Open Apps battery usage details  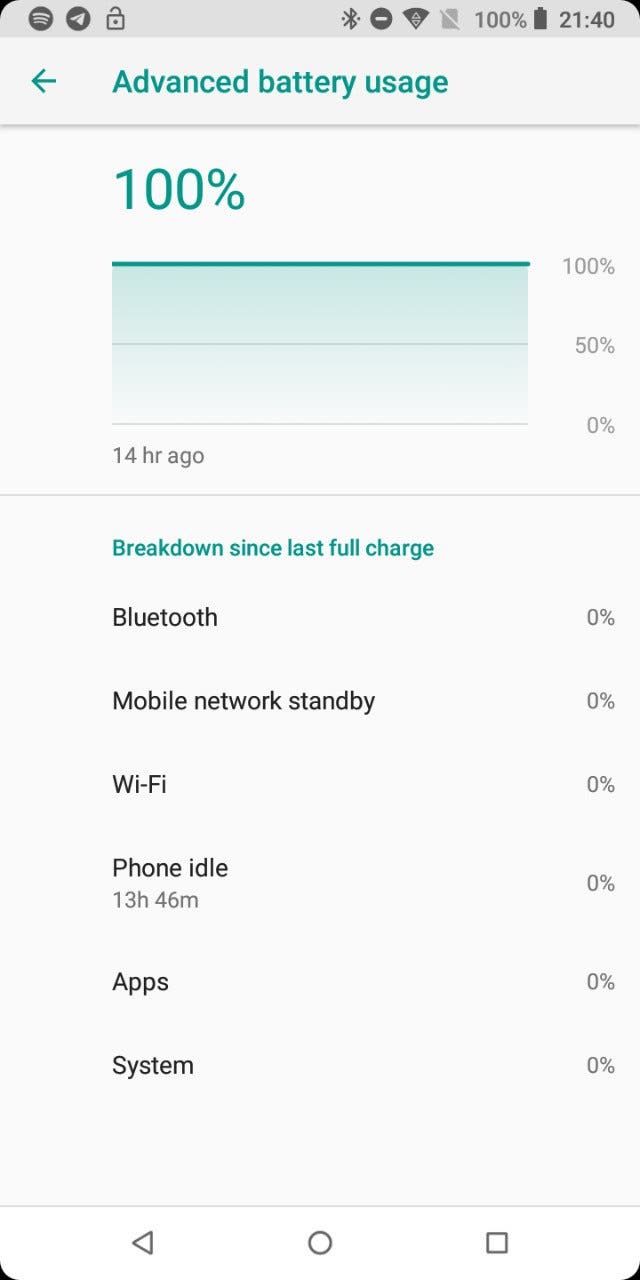(x=320, y=982)
